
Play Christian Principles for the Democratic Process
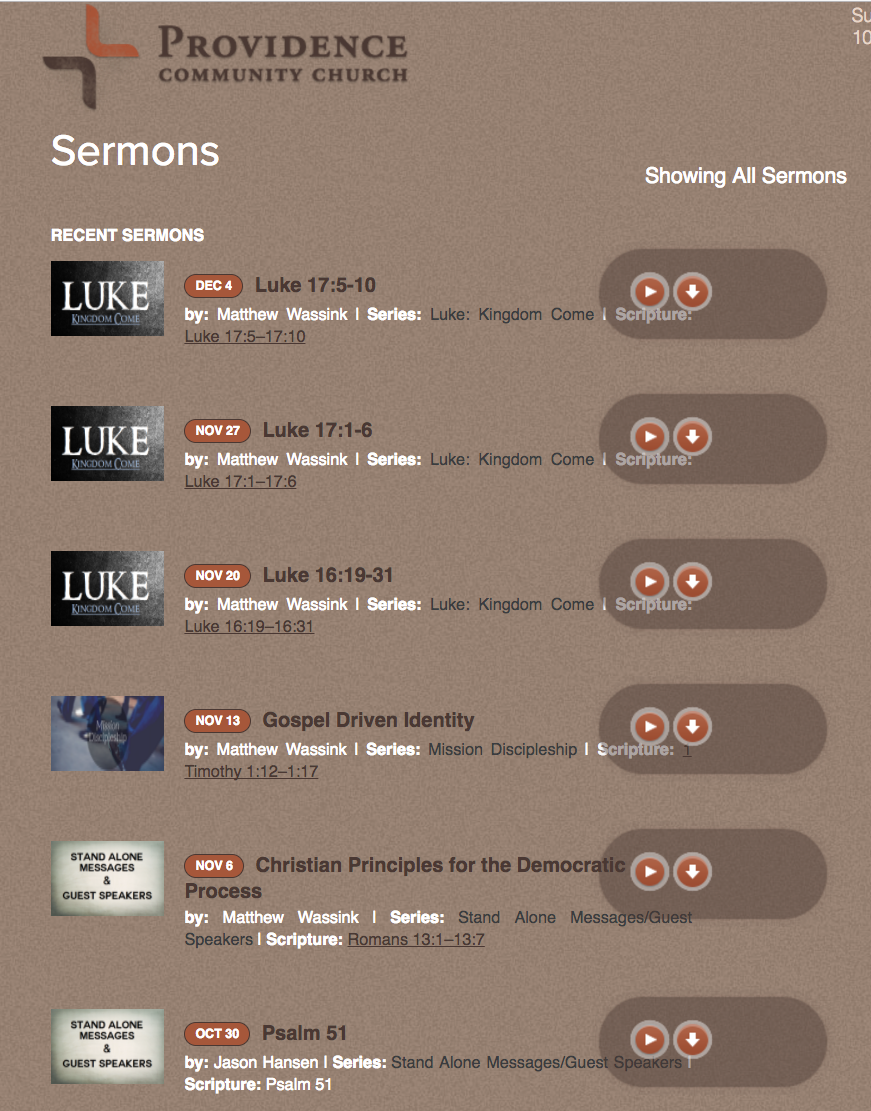pyautogui.click(x=649, y=872)
